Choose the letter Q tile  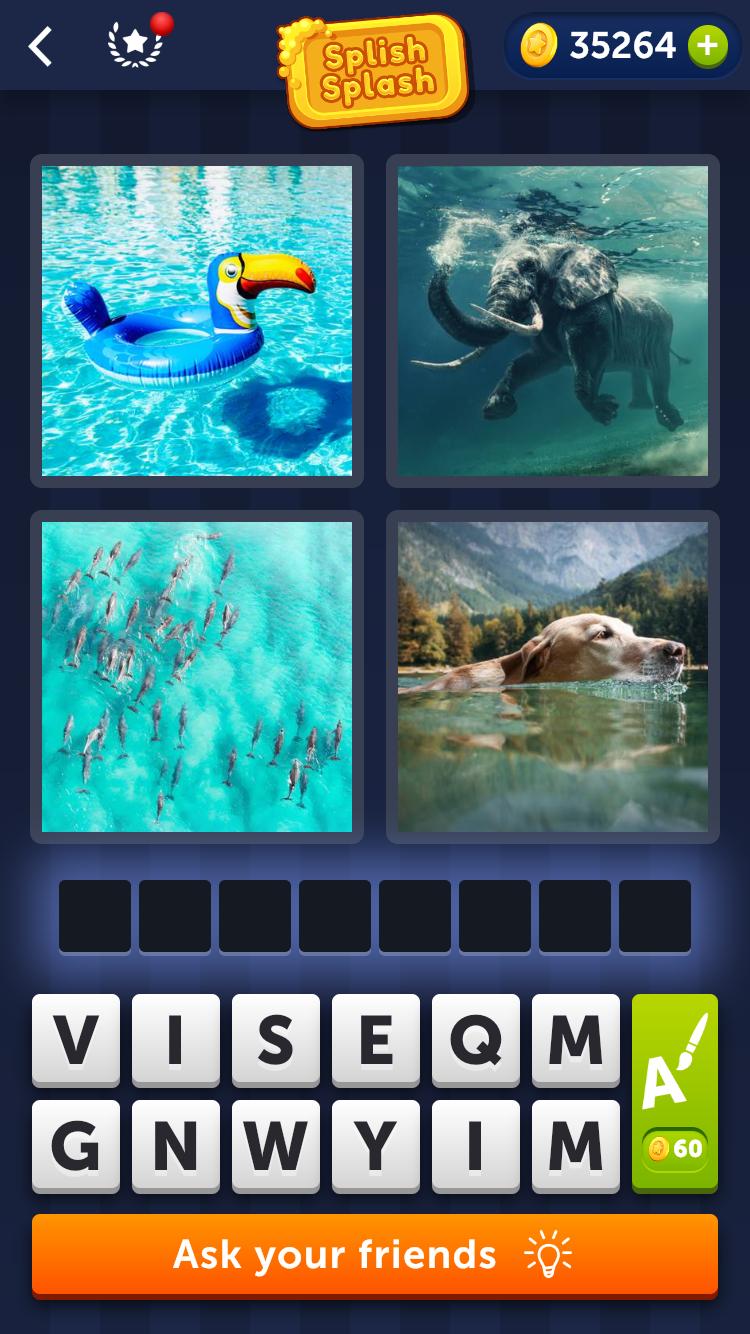tap(476, 1040)
